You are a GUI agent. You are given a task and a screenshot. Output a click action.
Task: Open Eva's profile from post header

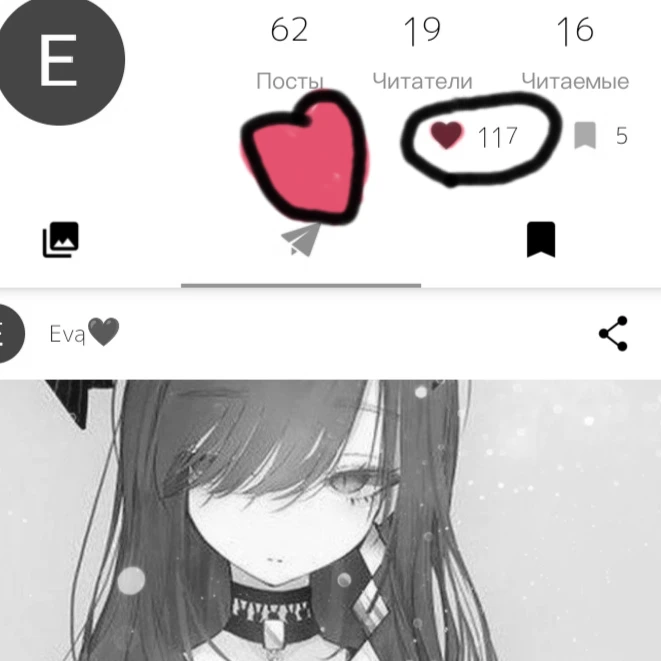84,333
